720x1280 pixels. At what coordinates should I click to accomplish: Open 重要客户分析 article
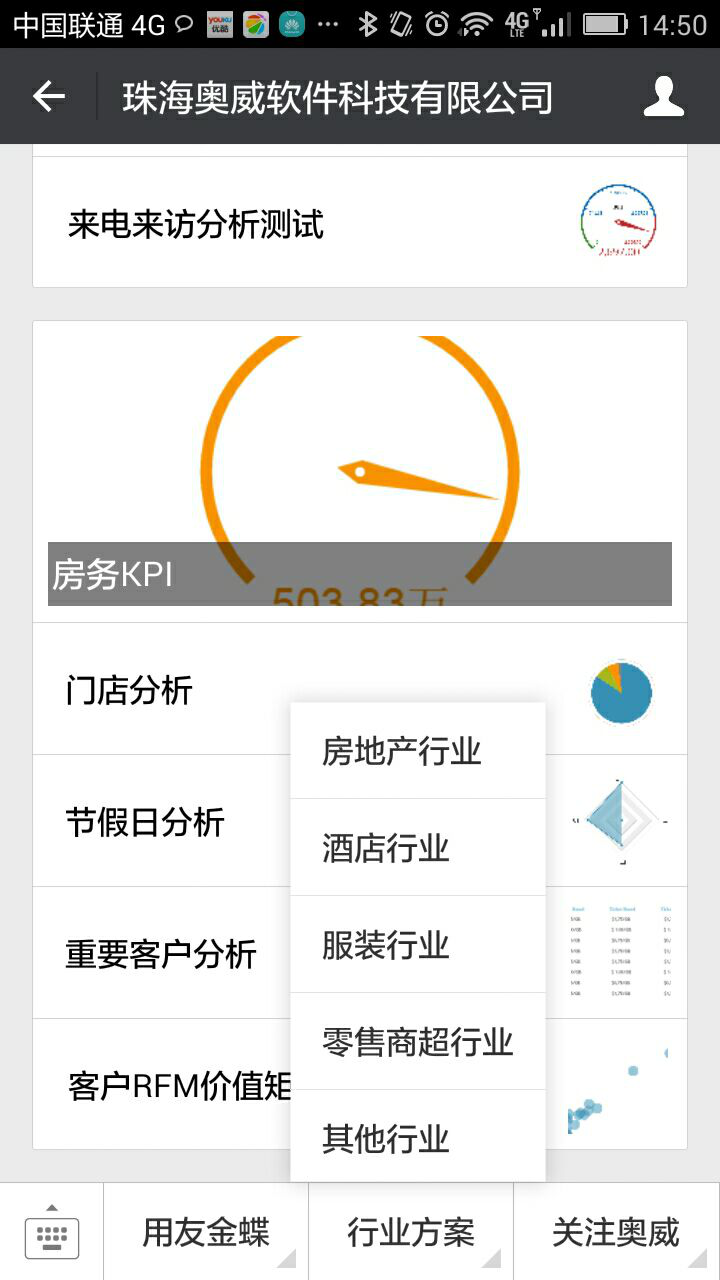click(160, 954)
